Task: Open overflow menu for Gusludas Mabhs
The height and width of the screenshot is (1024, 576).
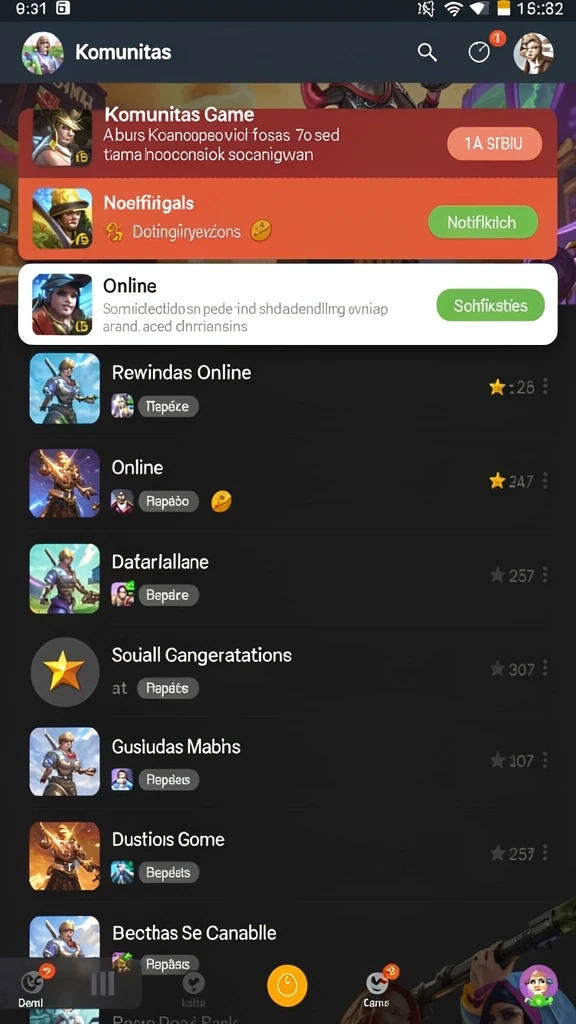Action: 545,760
